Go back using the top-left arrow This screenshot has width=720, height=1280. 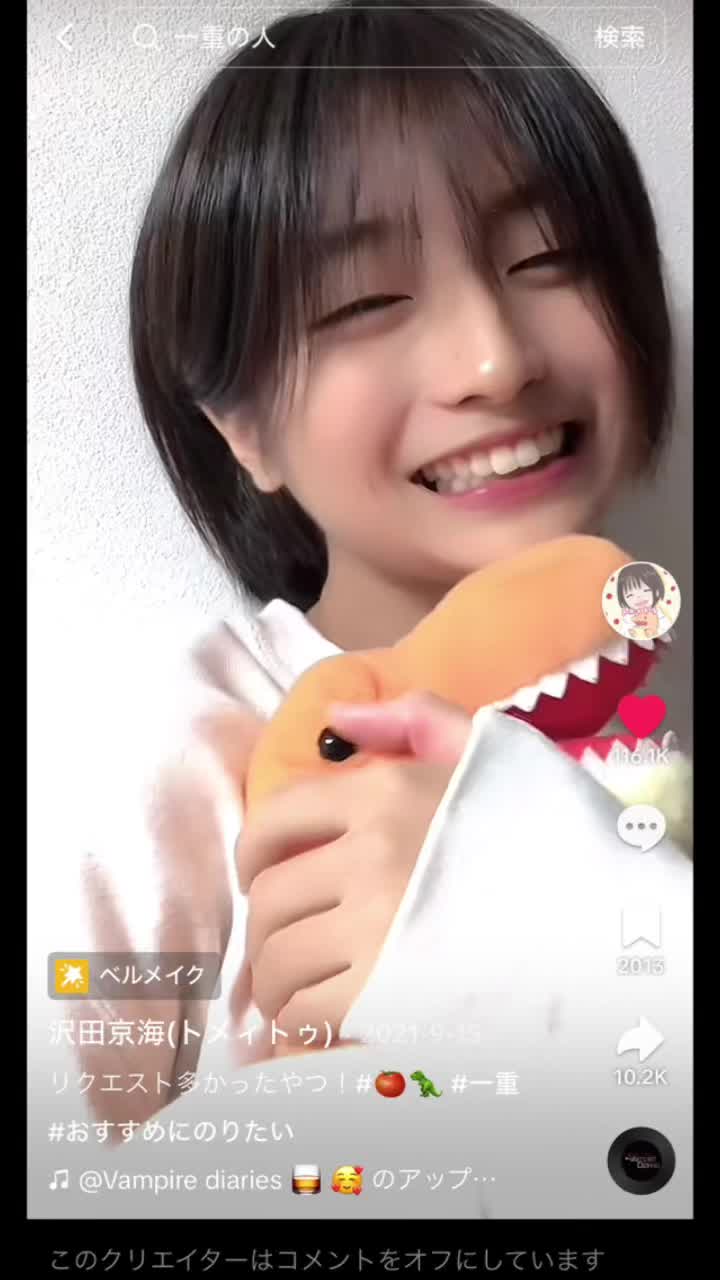tap(65, 38)
